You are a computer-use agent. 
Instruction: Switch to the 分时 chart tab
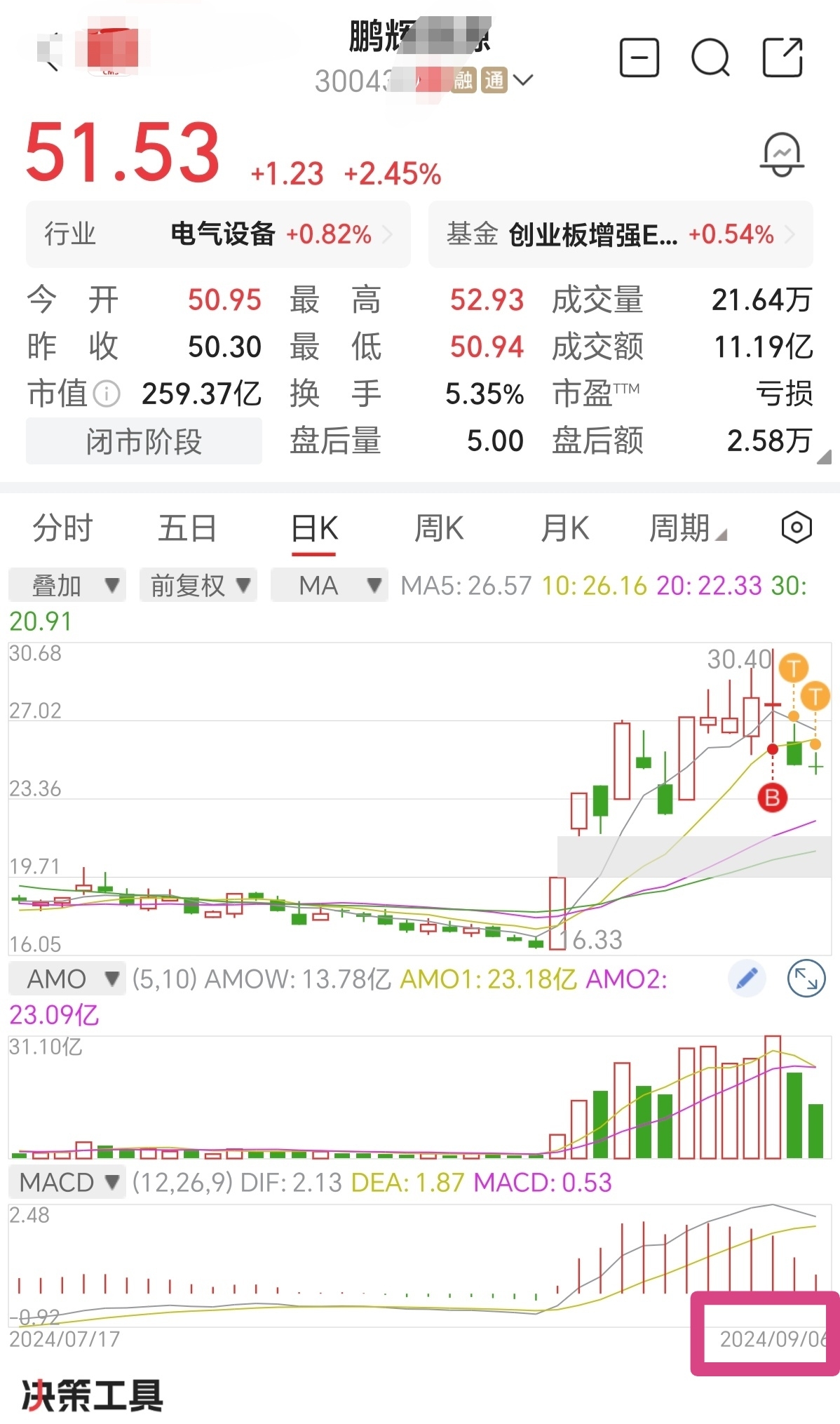pos(63,528)
